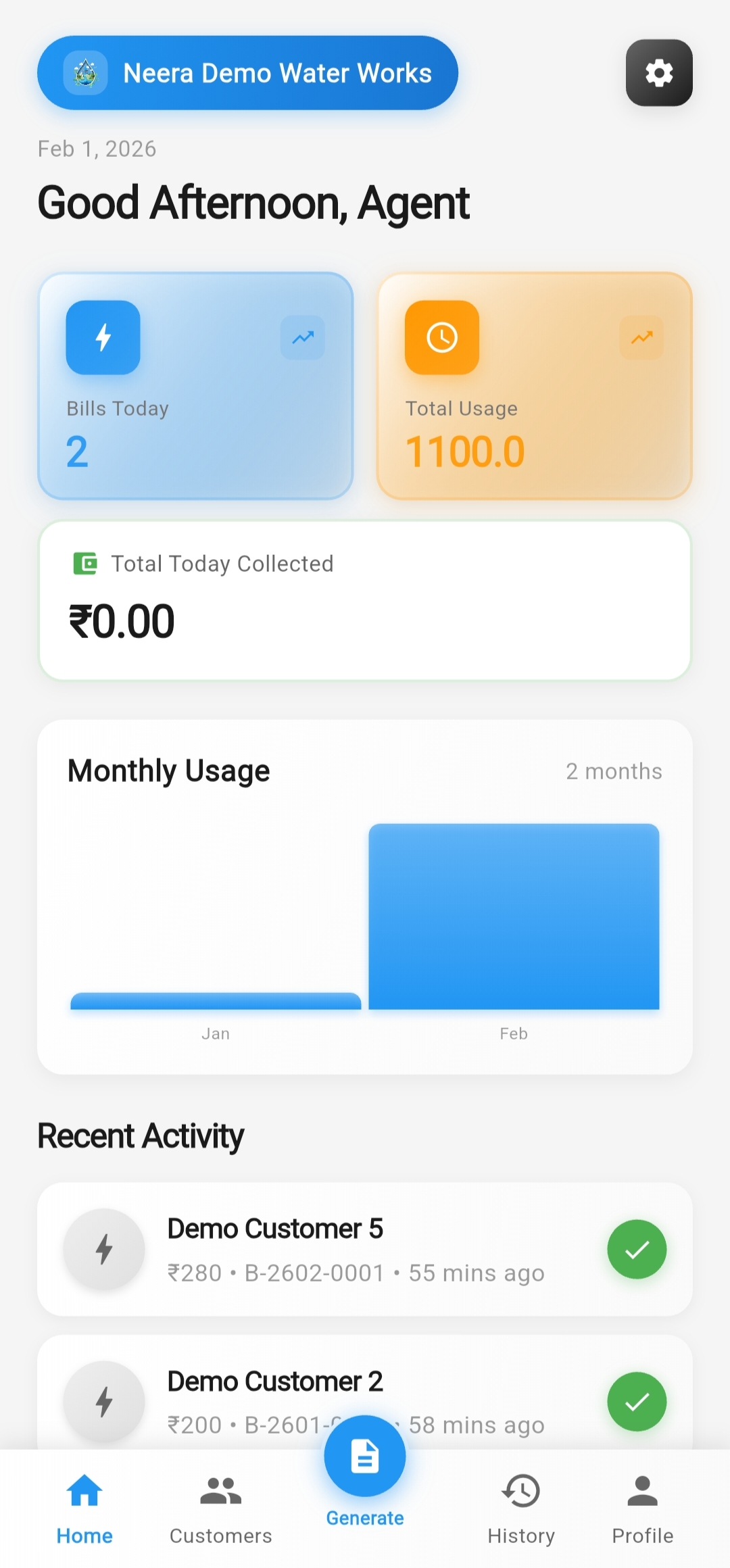This screenshot has width=730, height=1568.
Task: Open the settings gear icon
Action: coord(658,72)
